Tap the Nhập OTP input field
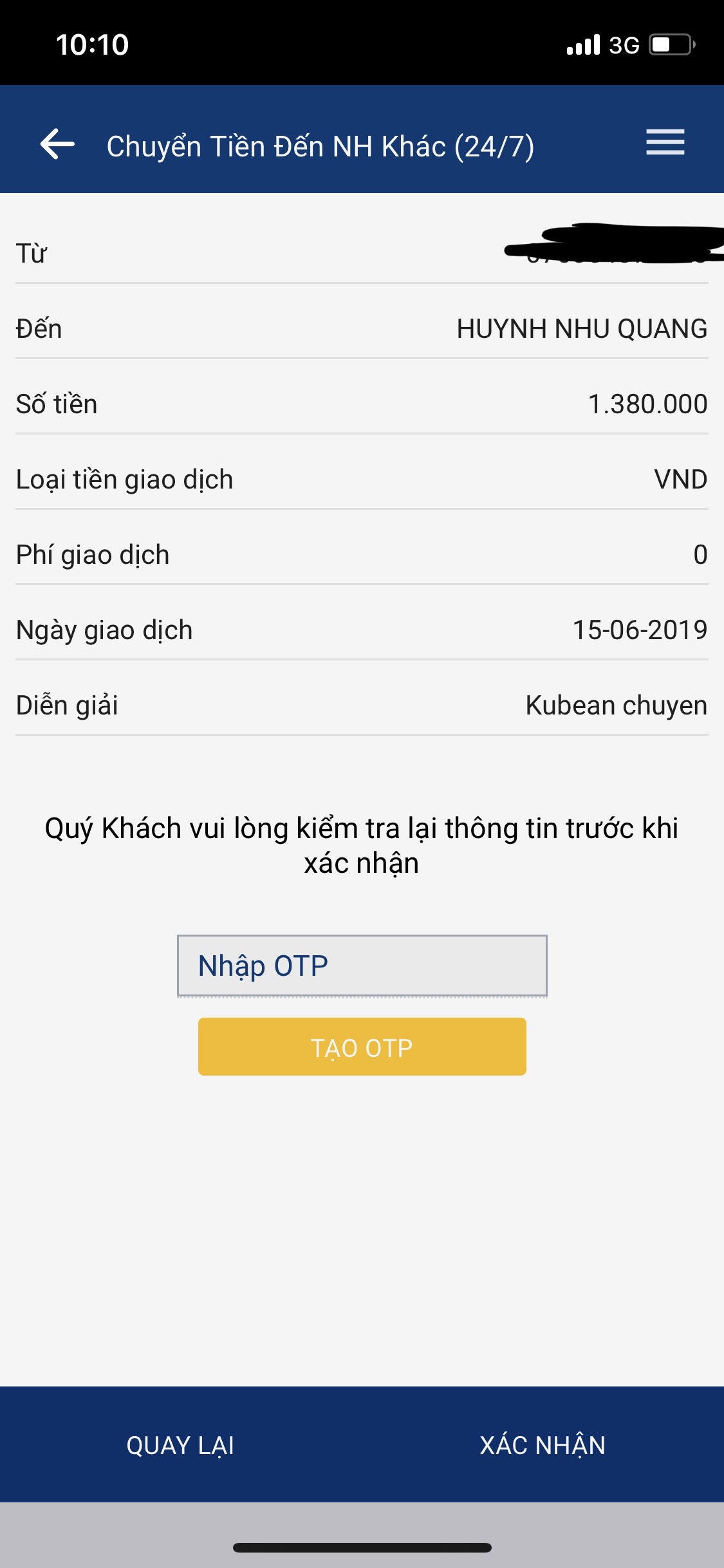This screenshot has width=724, height=1568. [362, 966]
